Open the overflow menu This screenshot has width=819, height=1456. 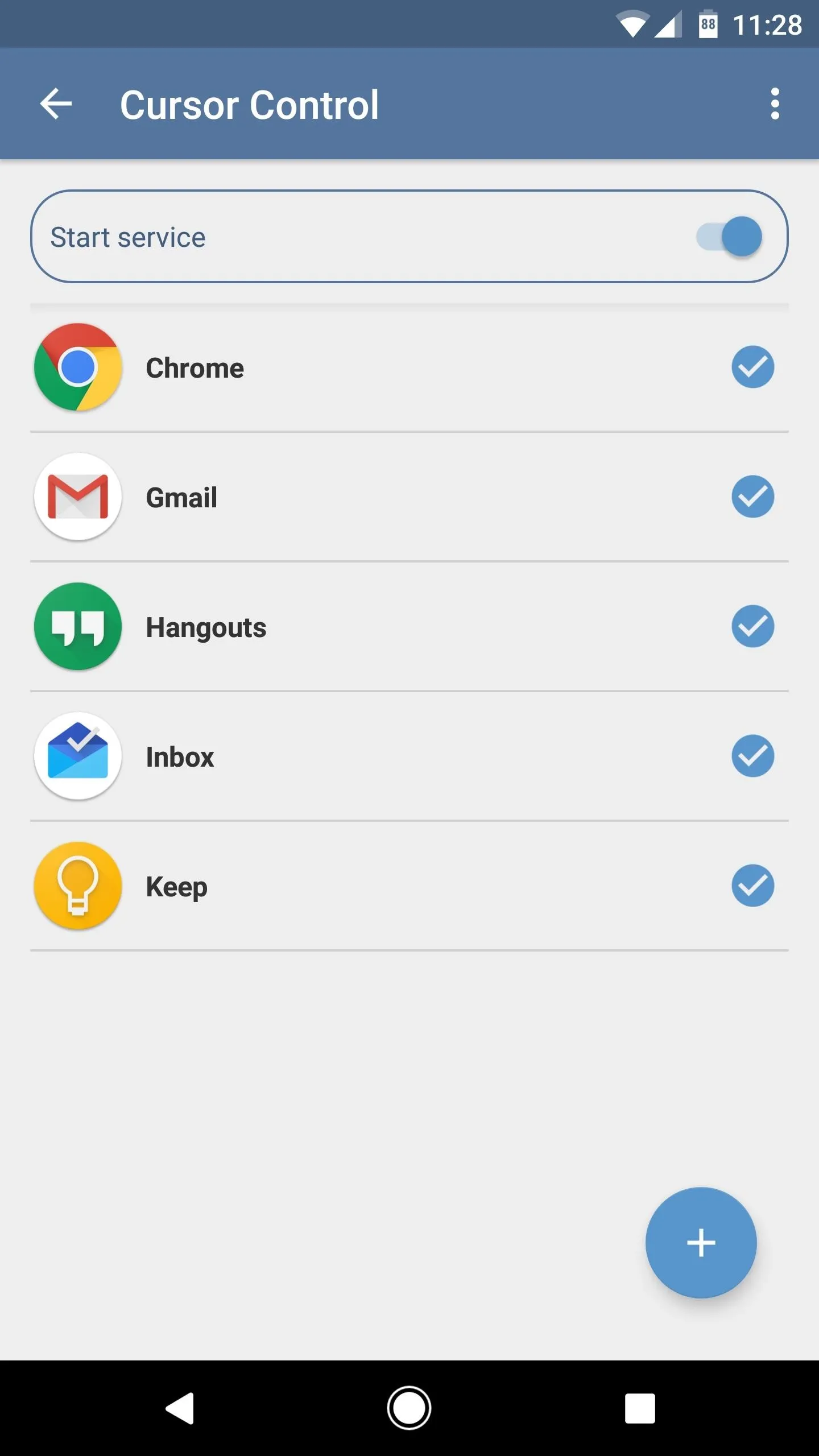775,104
